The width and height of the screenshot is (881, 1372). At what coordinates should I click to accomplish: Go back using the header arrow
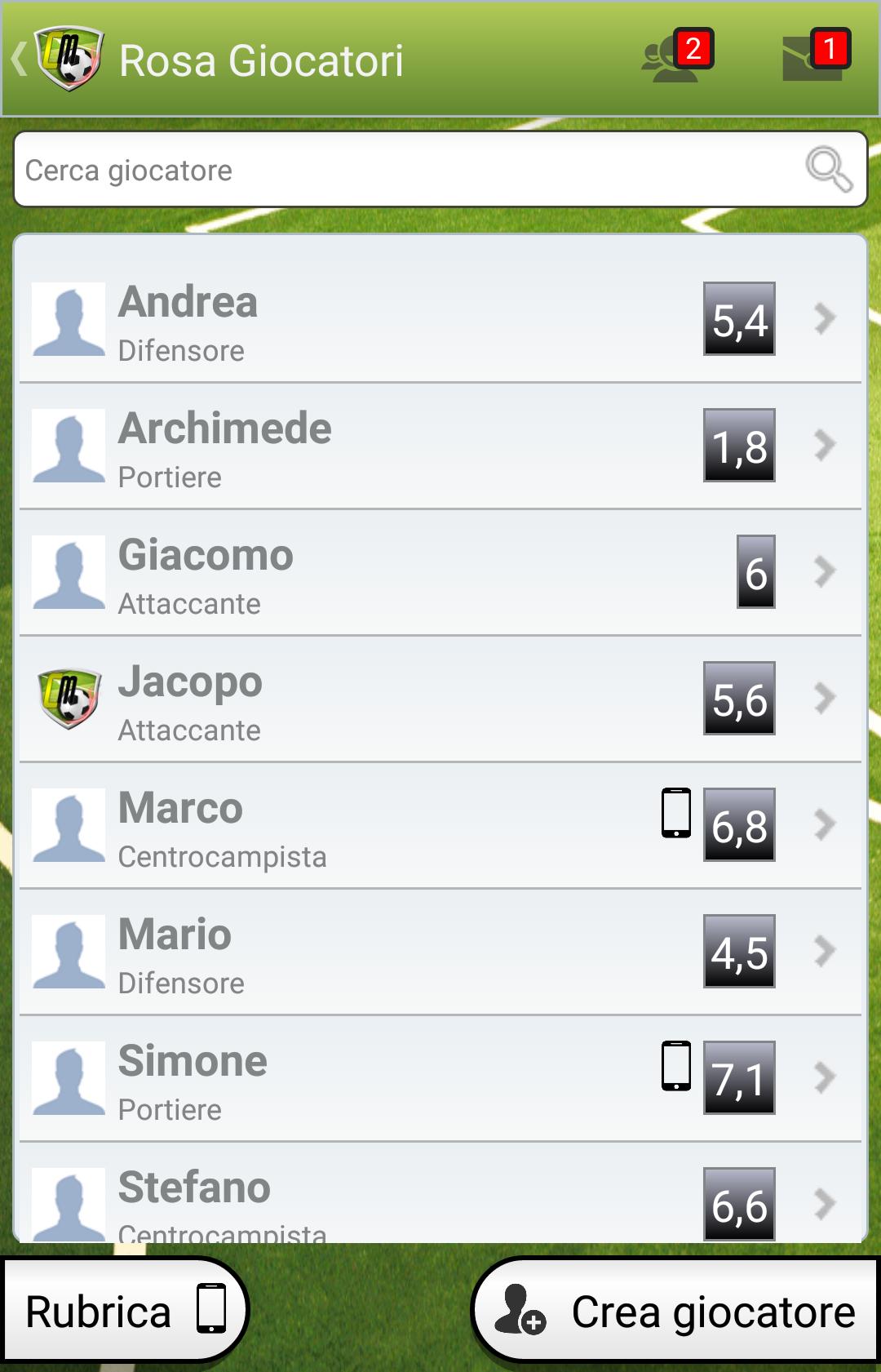20,60
